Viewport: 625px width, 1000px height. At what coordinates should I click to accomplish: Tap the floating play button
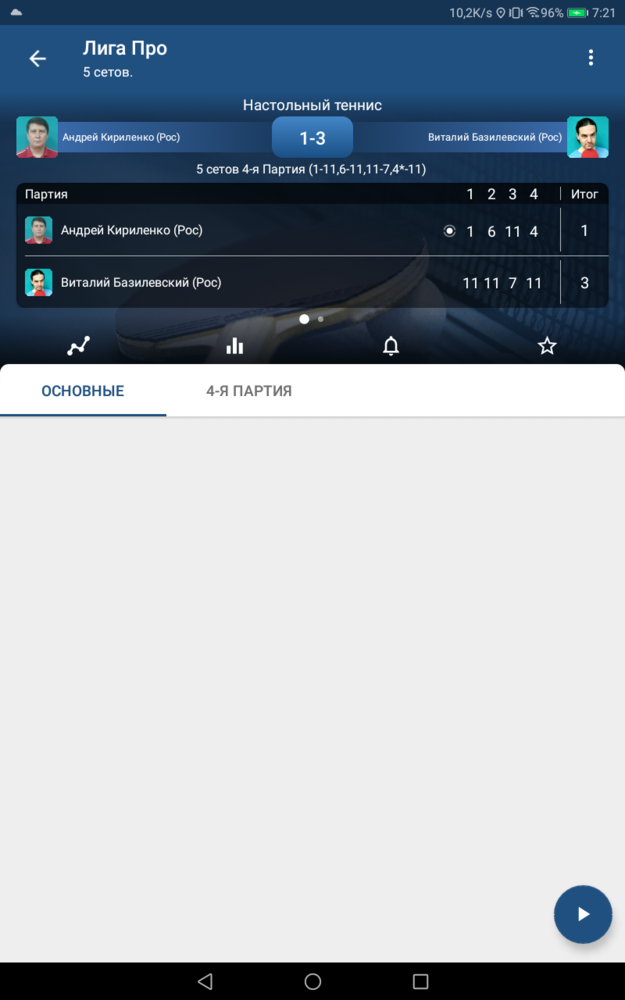click(x=583, y=914)
